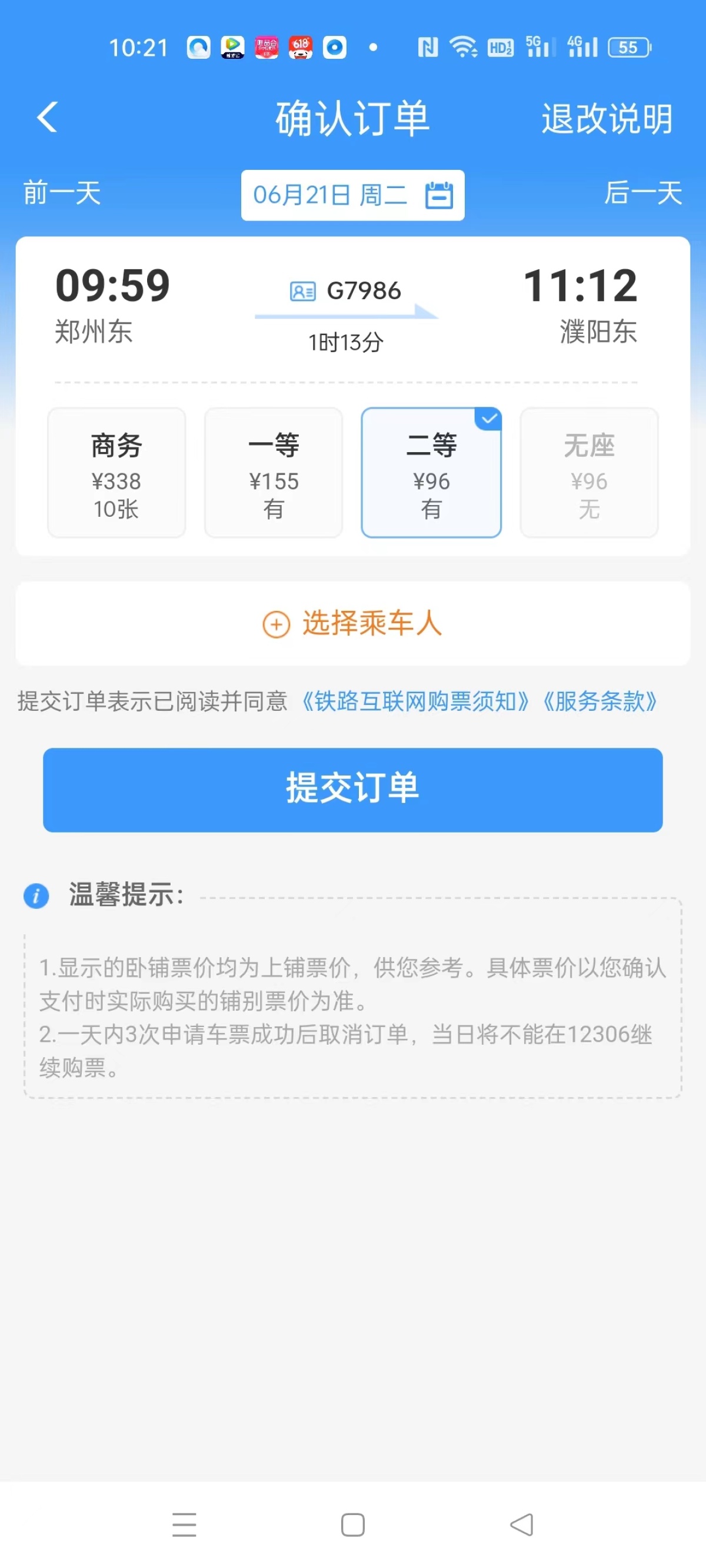Go to the home screen
Screen dimensions: 706x1568
click(352, 1524)
